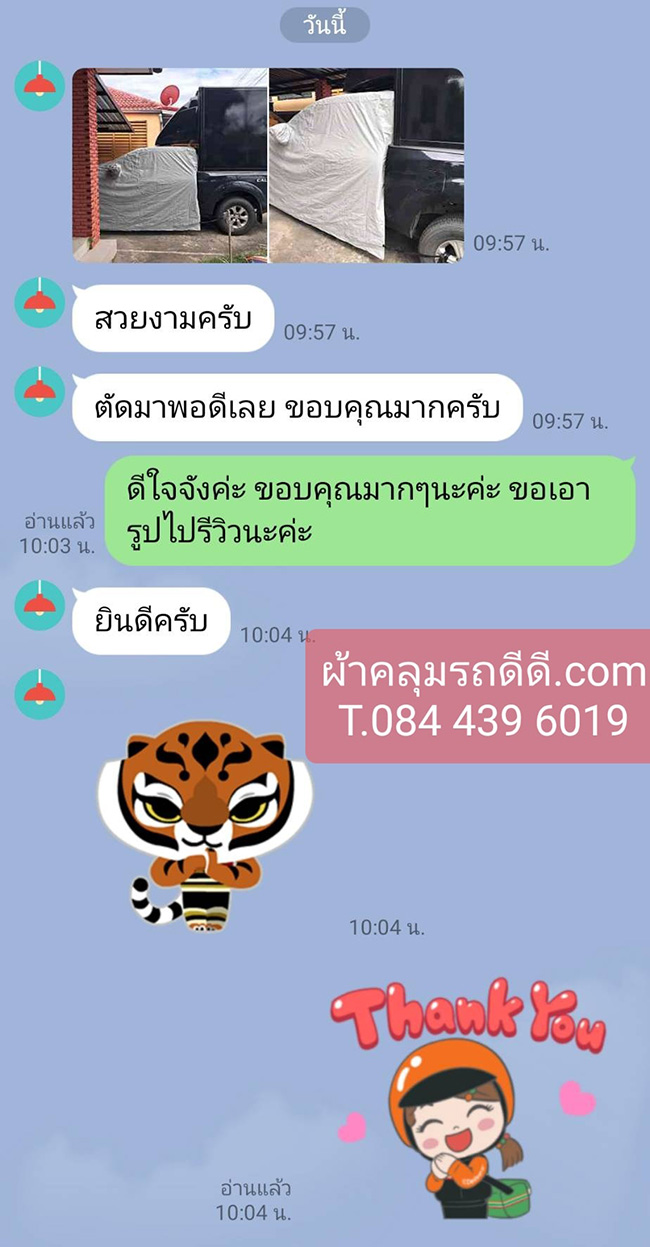Image resolution: width=650 pixels, height=1247 pixels.
Task: Open the right car cover photo
Action: coord(366,165)
